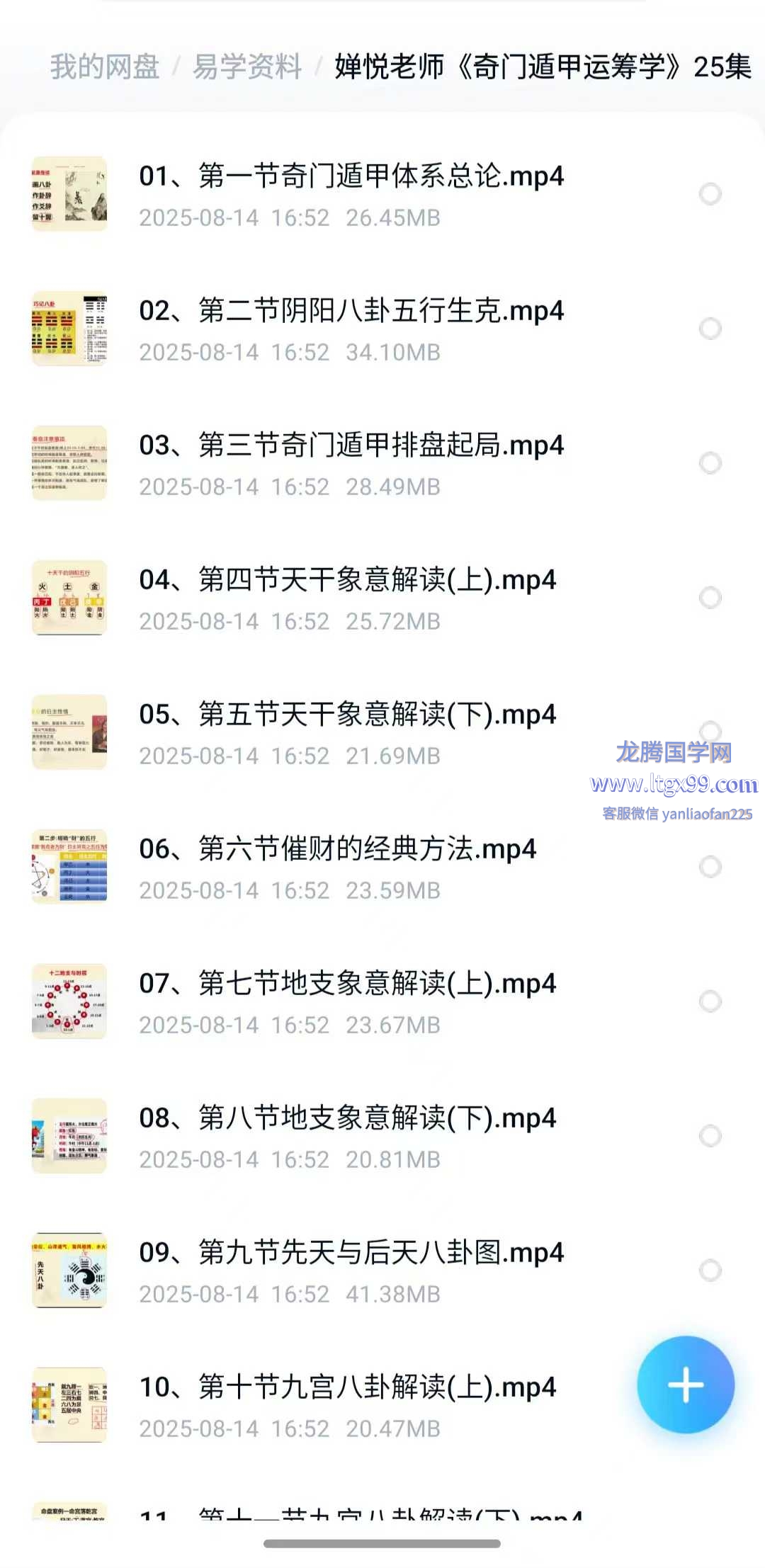This screenshot has width=765, height=1568.
Task: Open video 07、第七节地支象意解读(上).mp4
Action: [x=347, y=984]
